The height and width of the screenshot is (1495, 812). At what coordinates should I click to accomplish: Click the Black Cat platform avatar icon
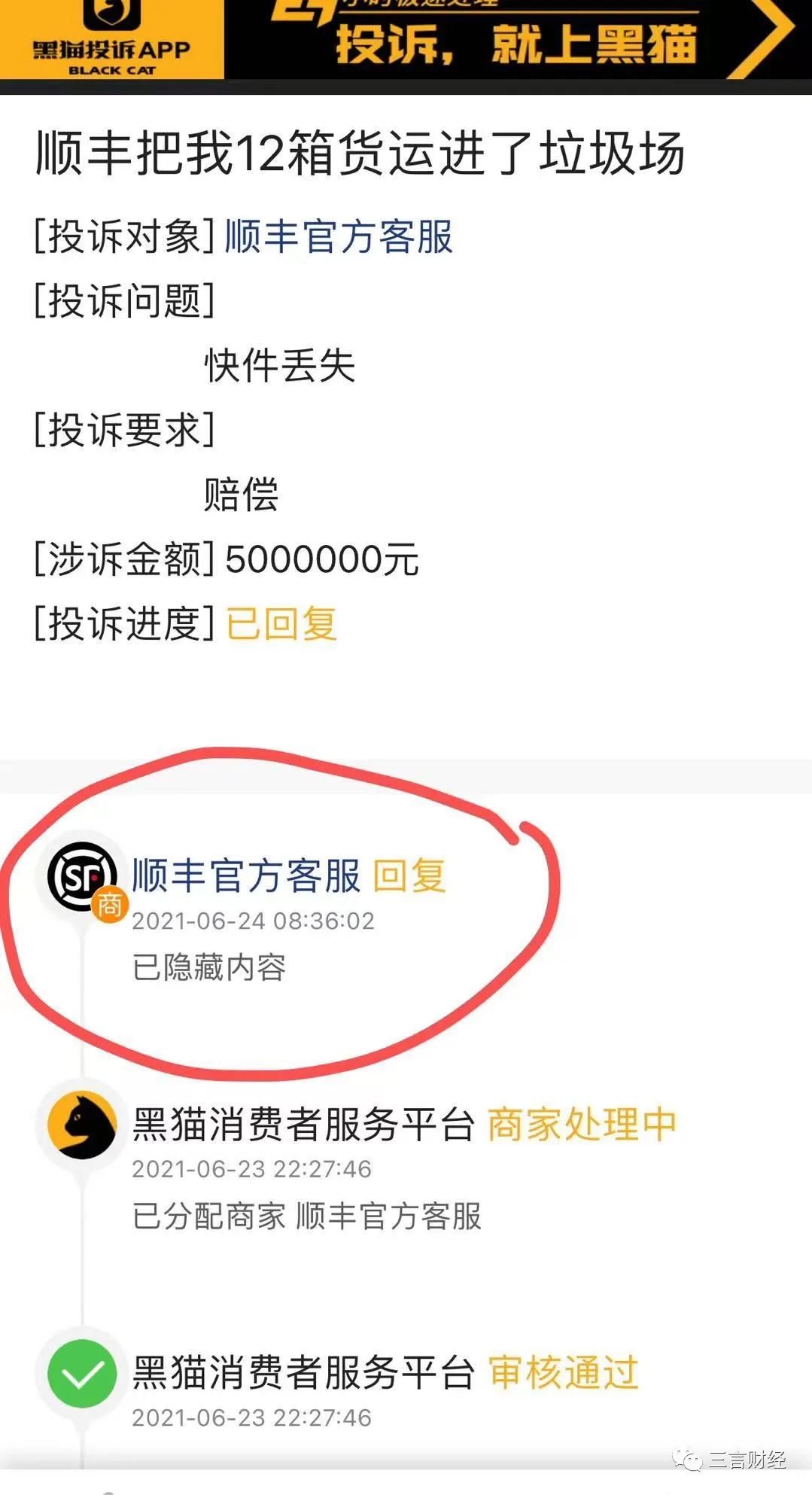81,1125
